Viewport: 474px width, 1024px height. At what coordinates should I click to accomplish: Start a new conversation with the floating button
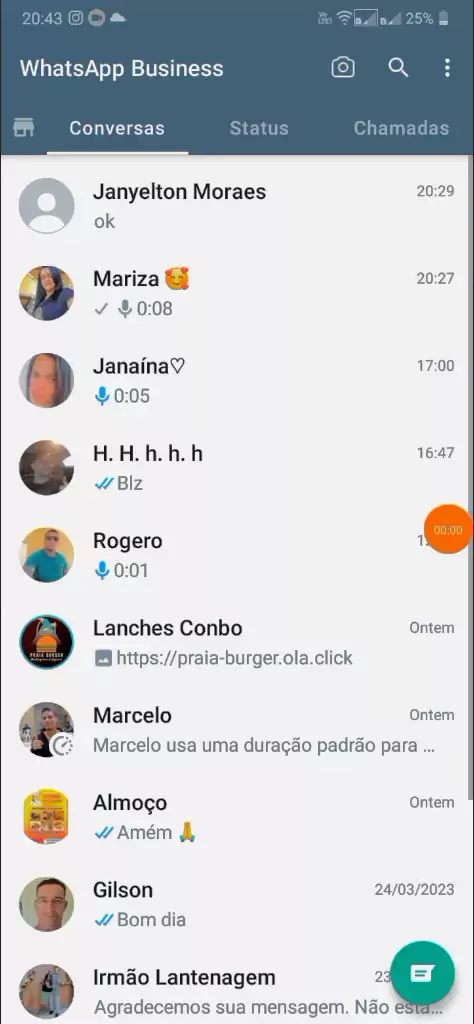pos(422,974)
